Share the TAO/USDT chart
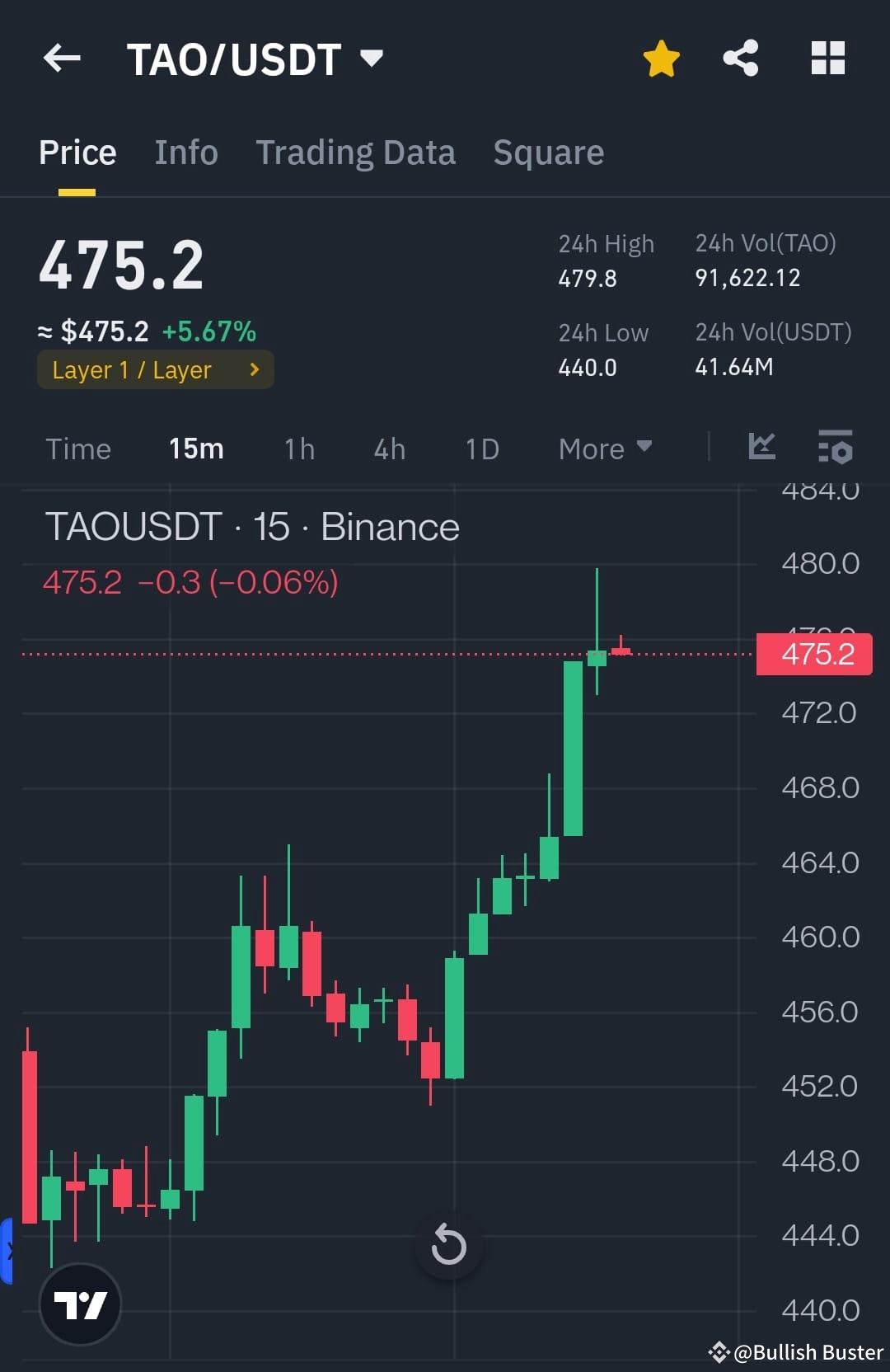This screenshot has width=890, height=1372. [740, 58]
